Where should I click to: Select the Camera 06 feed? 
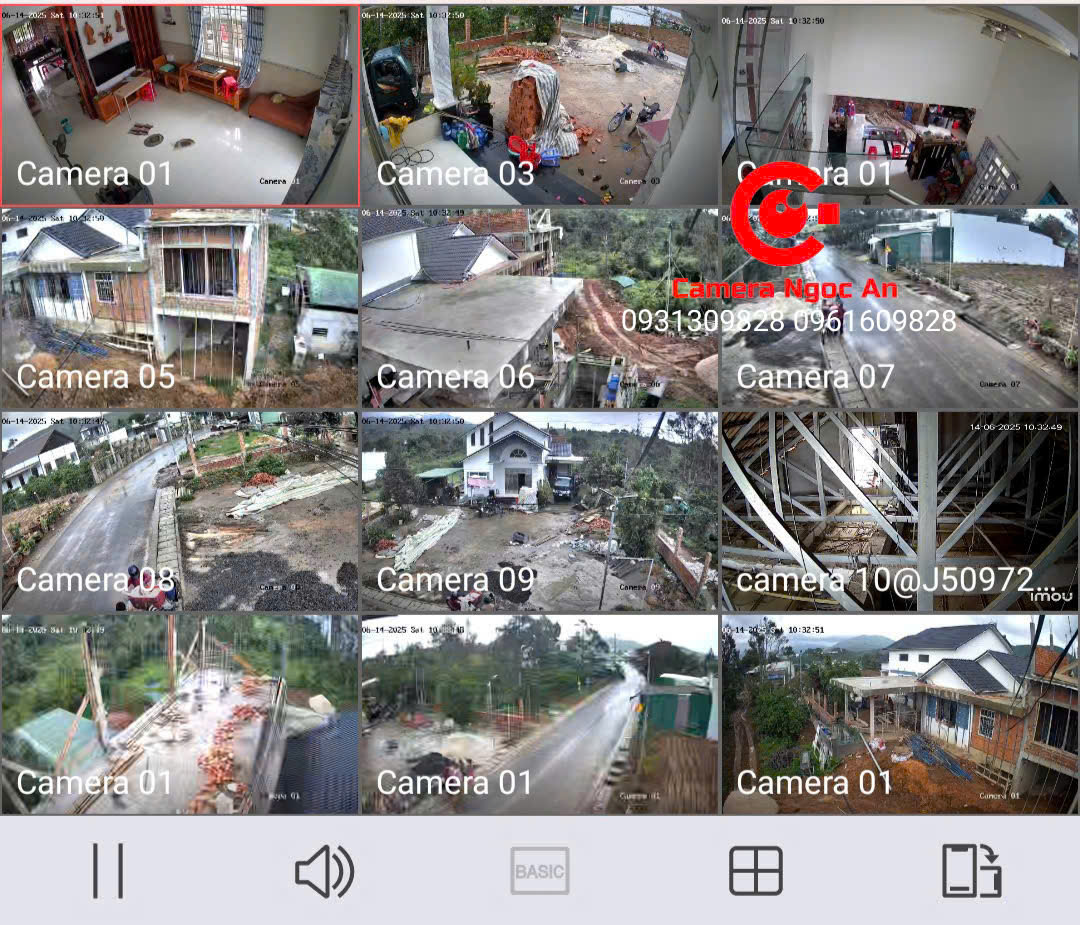point(540,308)
